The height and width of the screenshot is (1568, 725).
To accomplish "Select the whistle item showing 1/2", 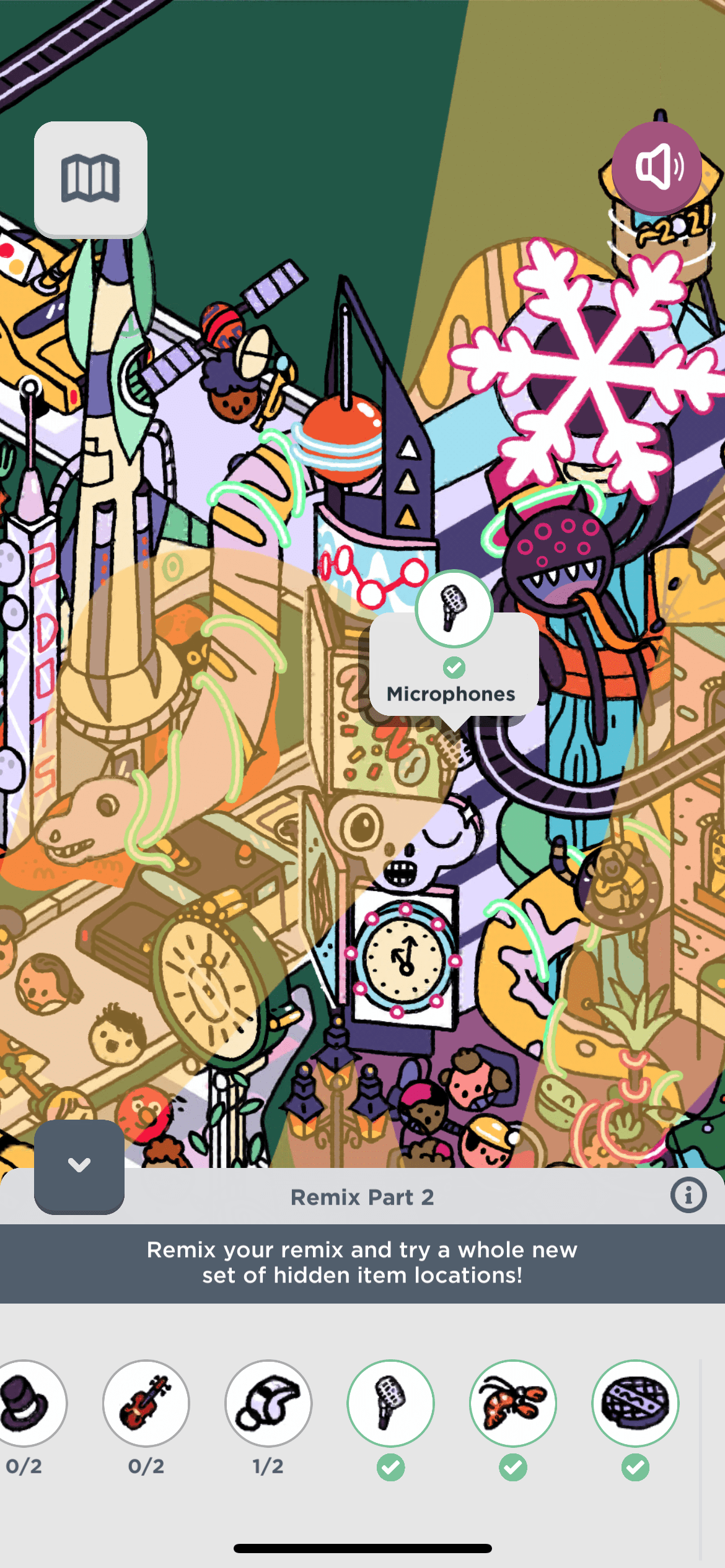I will [x=268, y=1403].
